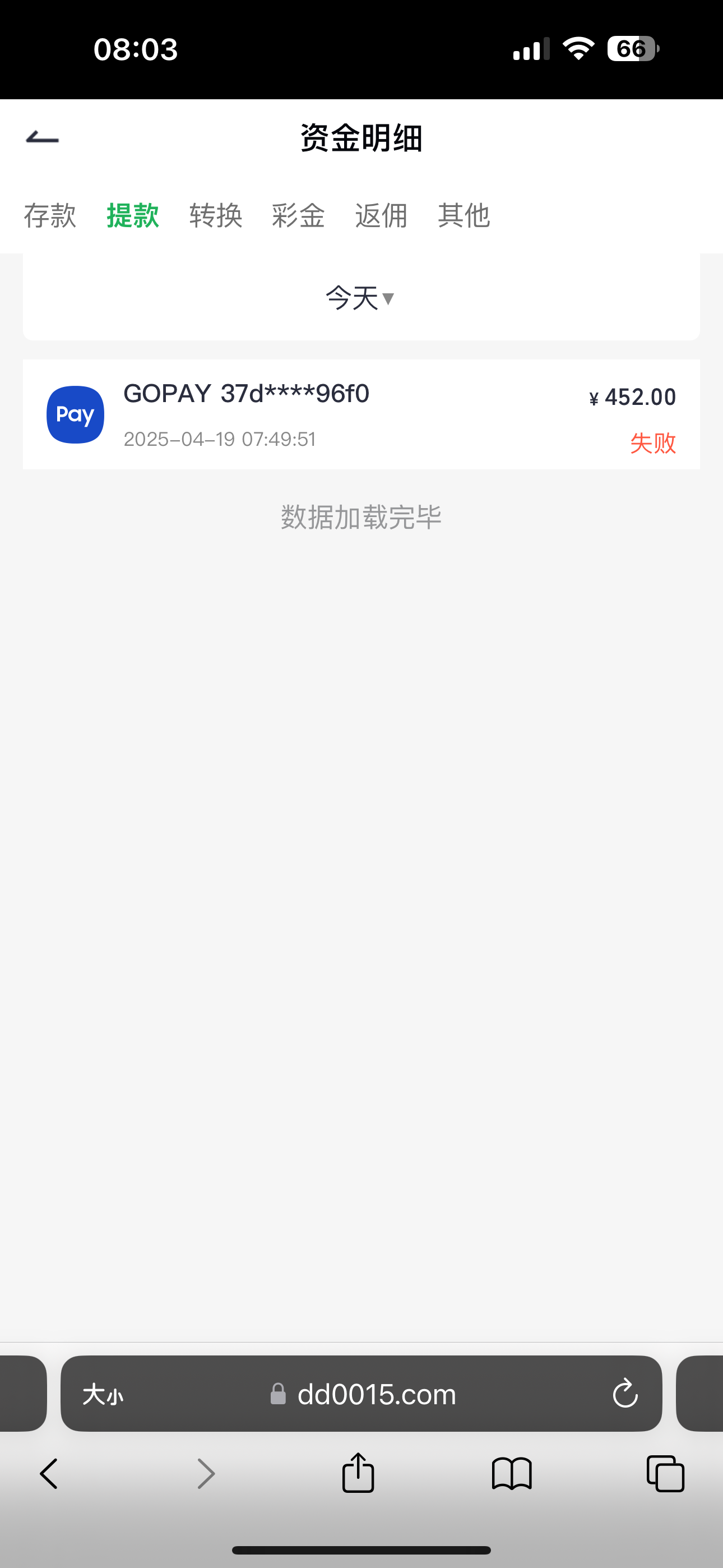Open Safari bookmarks
This screenshot has width=723, height=1568.
(x=512, y=1473)
